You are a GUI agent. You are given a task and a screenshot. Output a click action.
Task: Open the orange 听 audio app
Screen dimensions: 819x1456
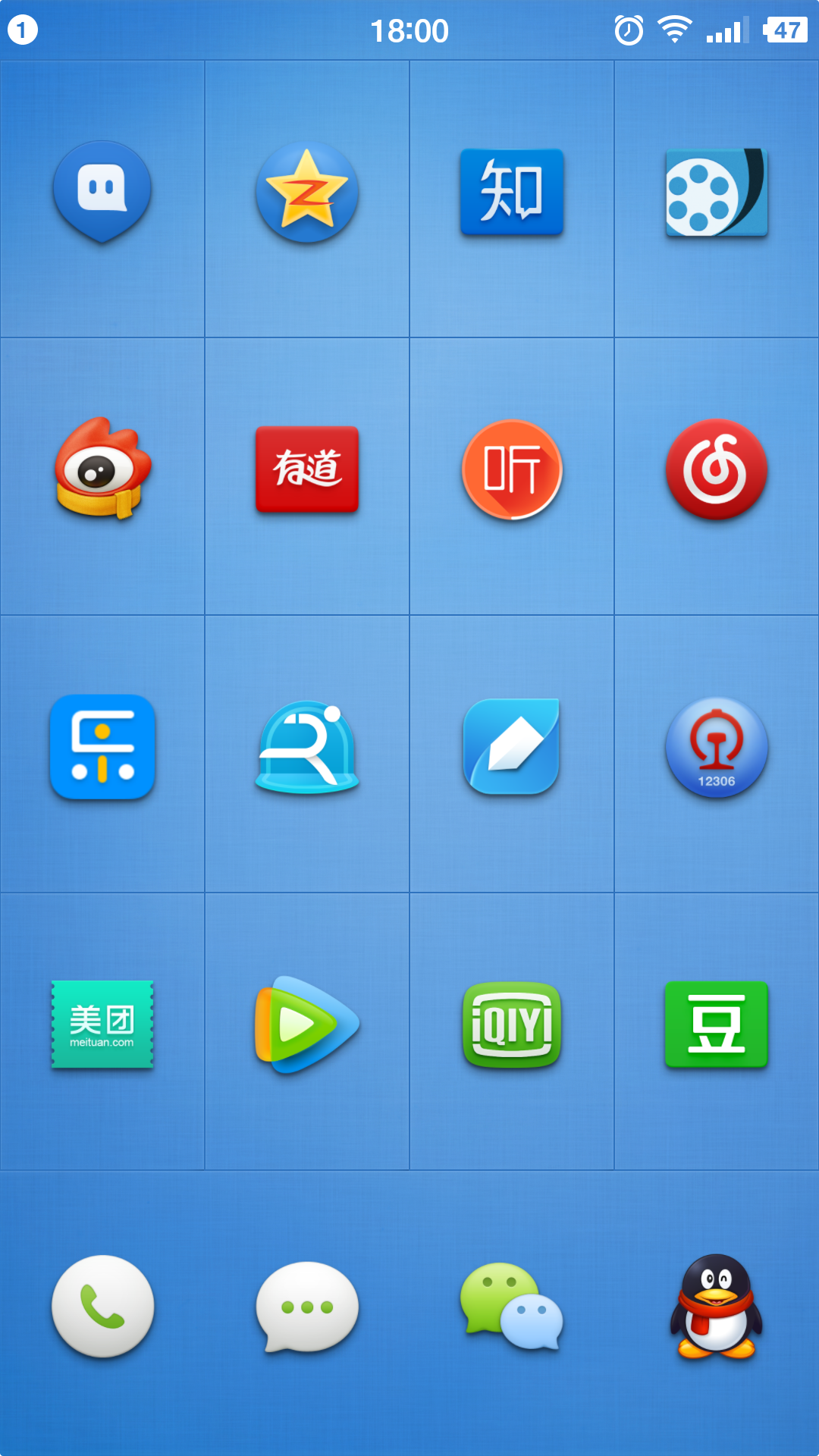click(x=512, y=469)
